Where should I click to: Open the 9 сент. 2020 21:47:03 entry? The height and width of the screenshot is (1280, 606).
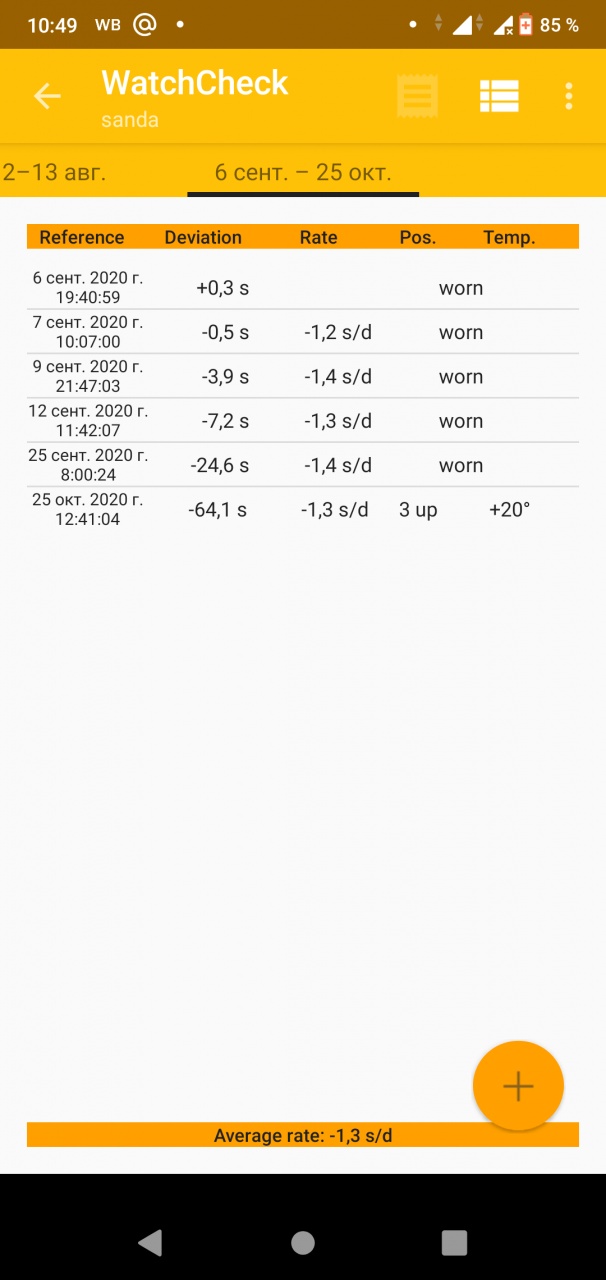pyautogui.click(x=302, y=377)
